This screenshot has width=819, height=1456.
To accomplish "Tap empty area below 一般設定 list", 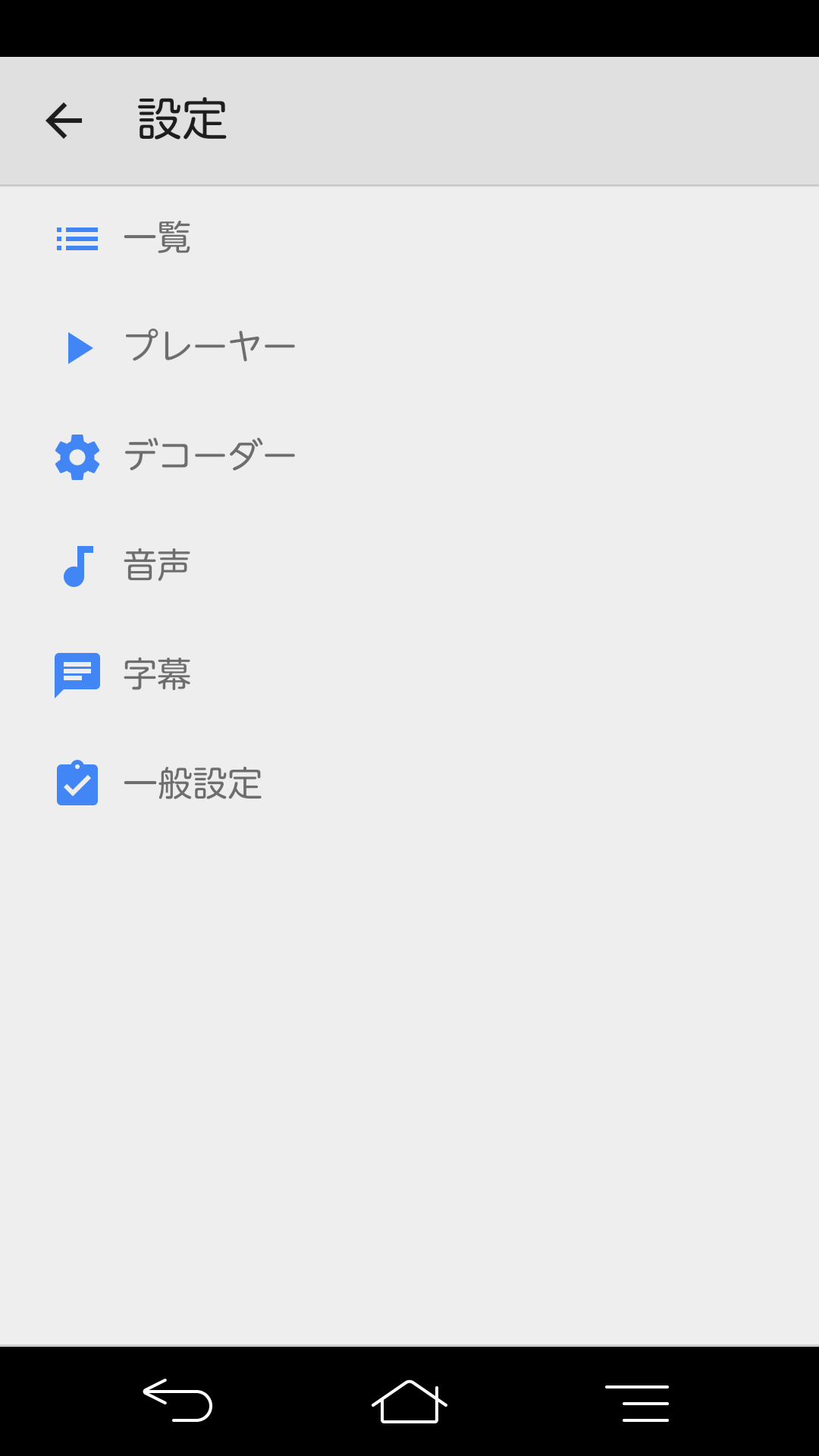I will coord(409,1062).
